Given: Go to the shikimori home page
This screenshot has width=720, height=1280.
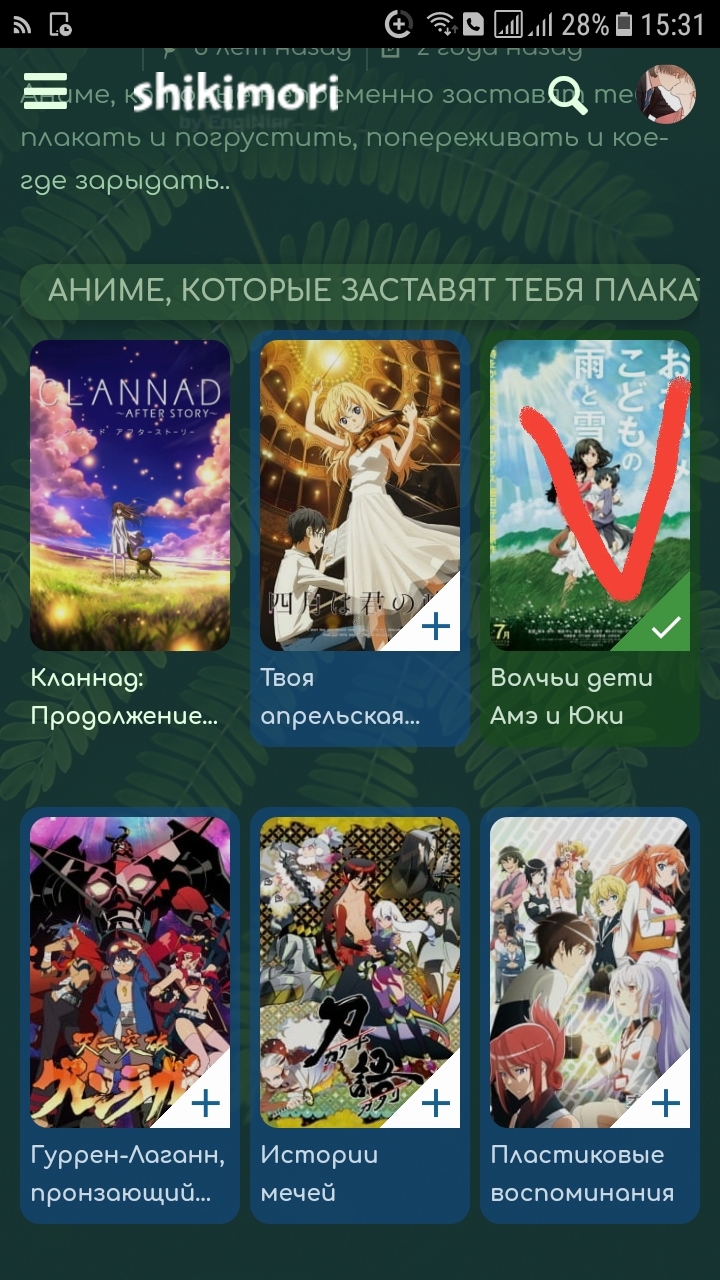Looking at the screenshot, I should tap(236, 92).
